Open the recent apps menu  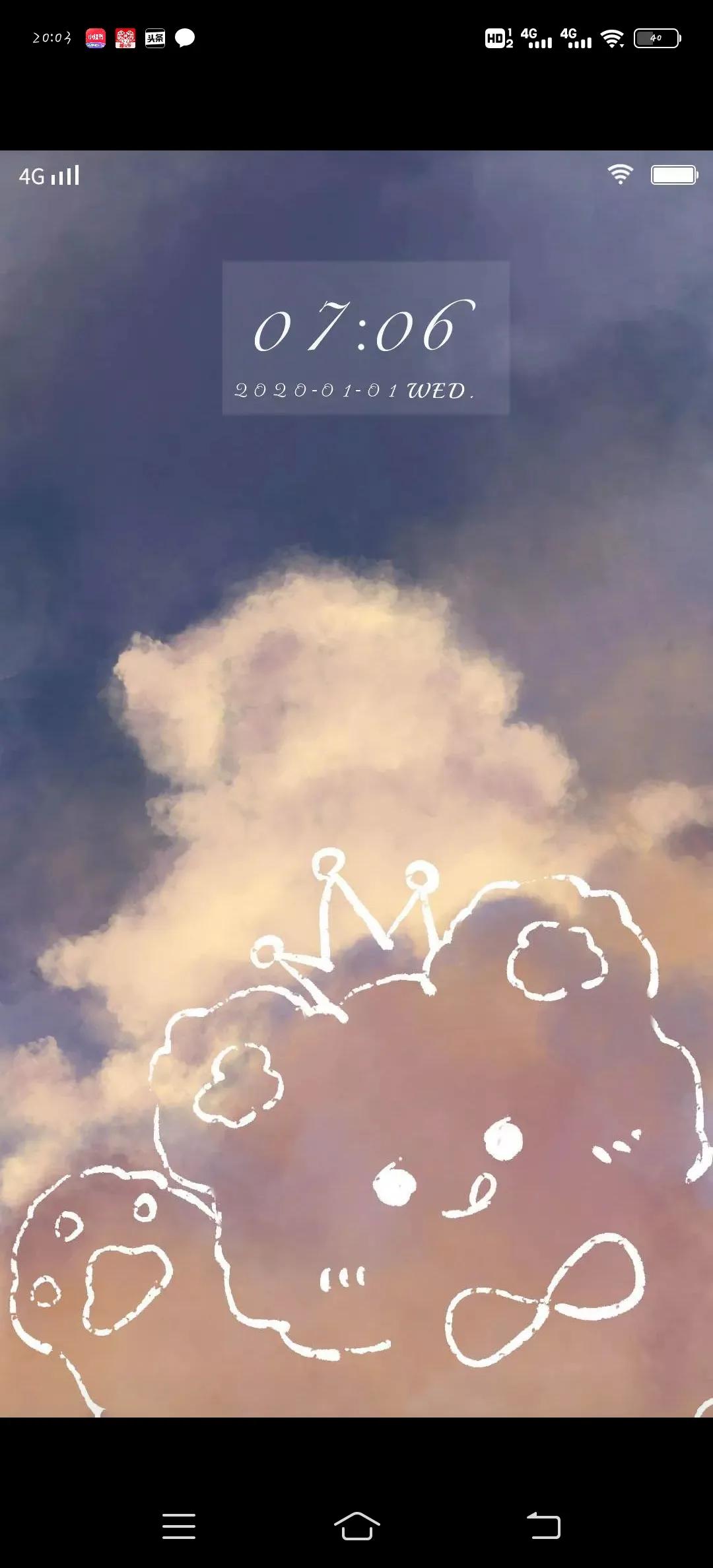pyautogui.click(x=179, y=1526)
